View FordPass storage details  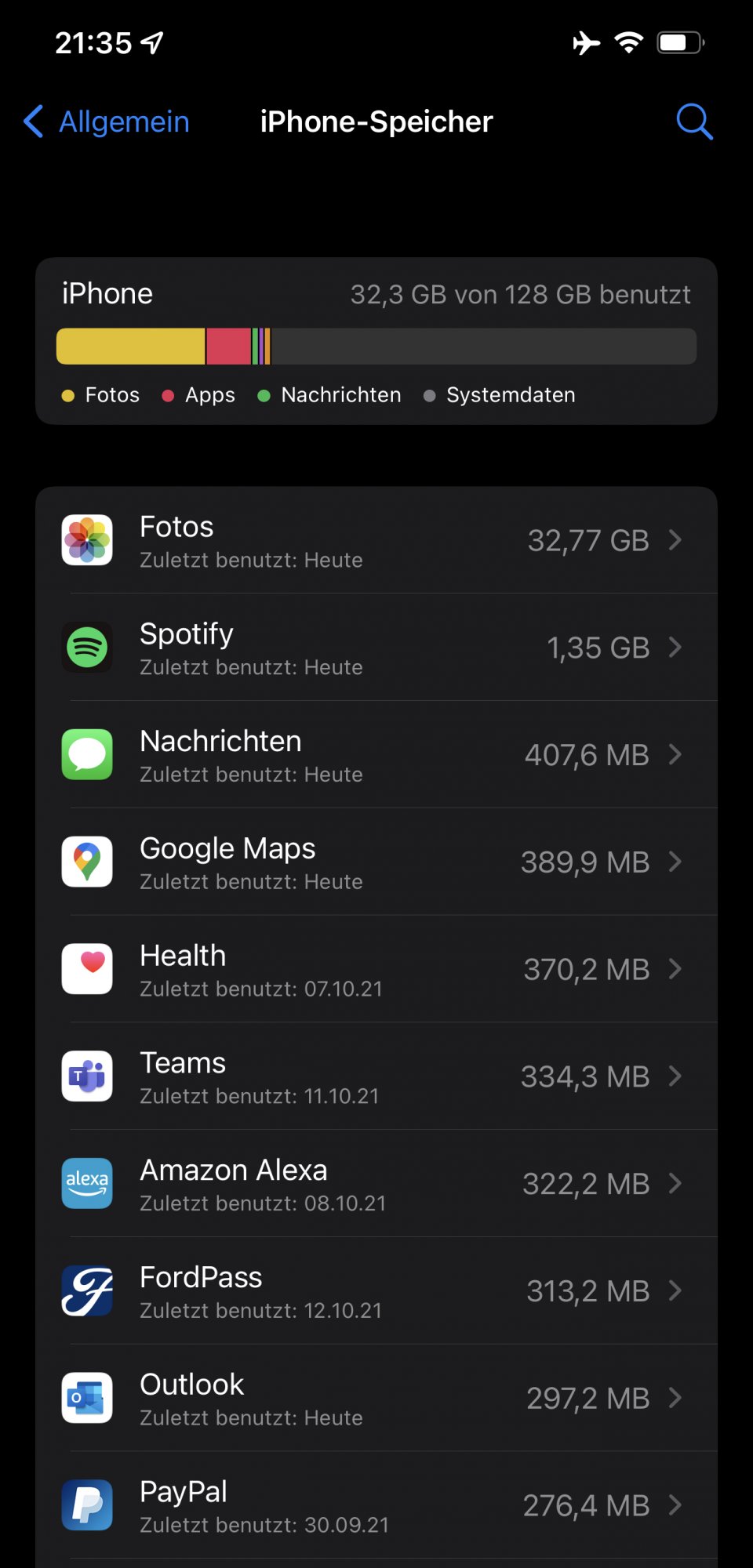(x=376, y=1291)
